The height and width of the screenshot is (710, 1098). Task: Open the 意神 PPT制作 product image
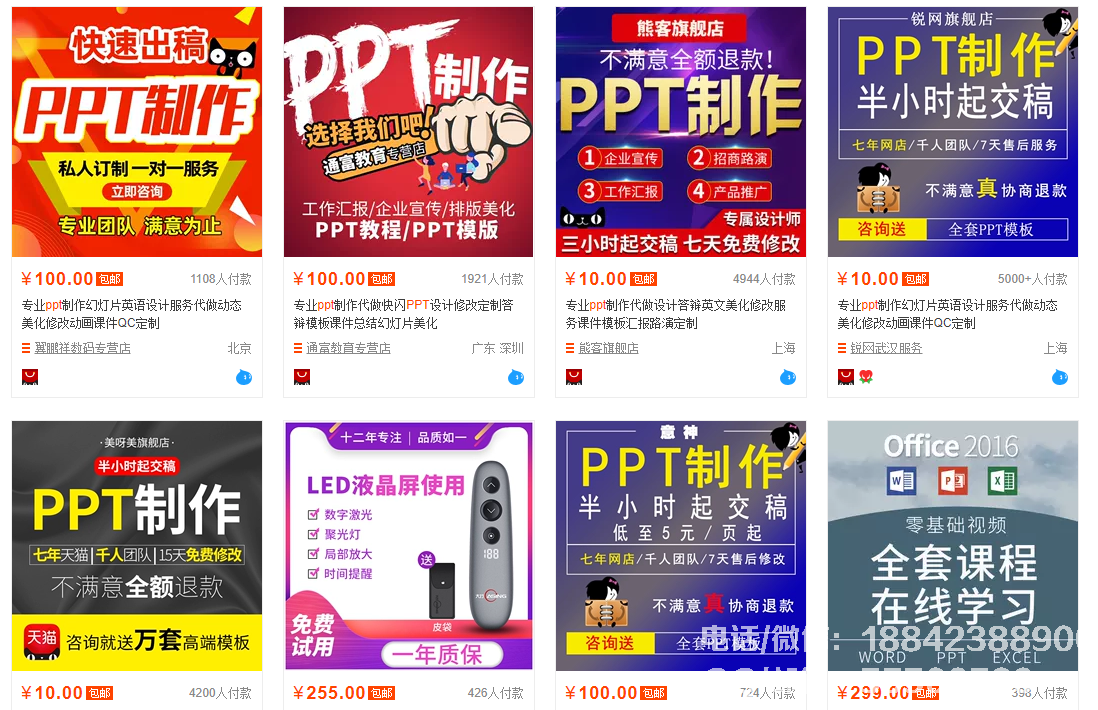[680, 545]
